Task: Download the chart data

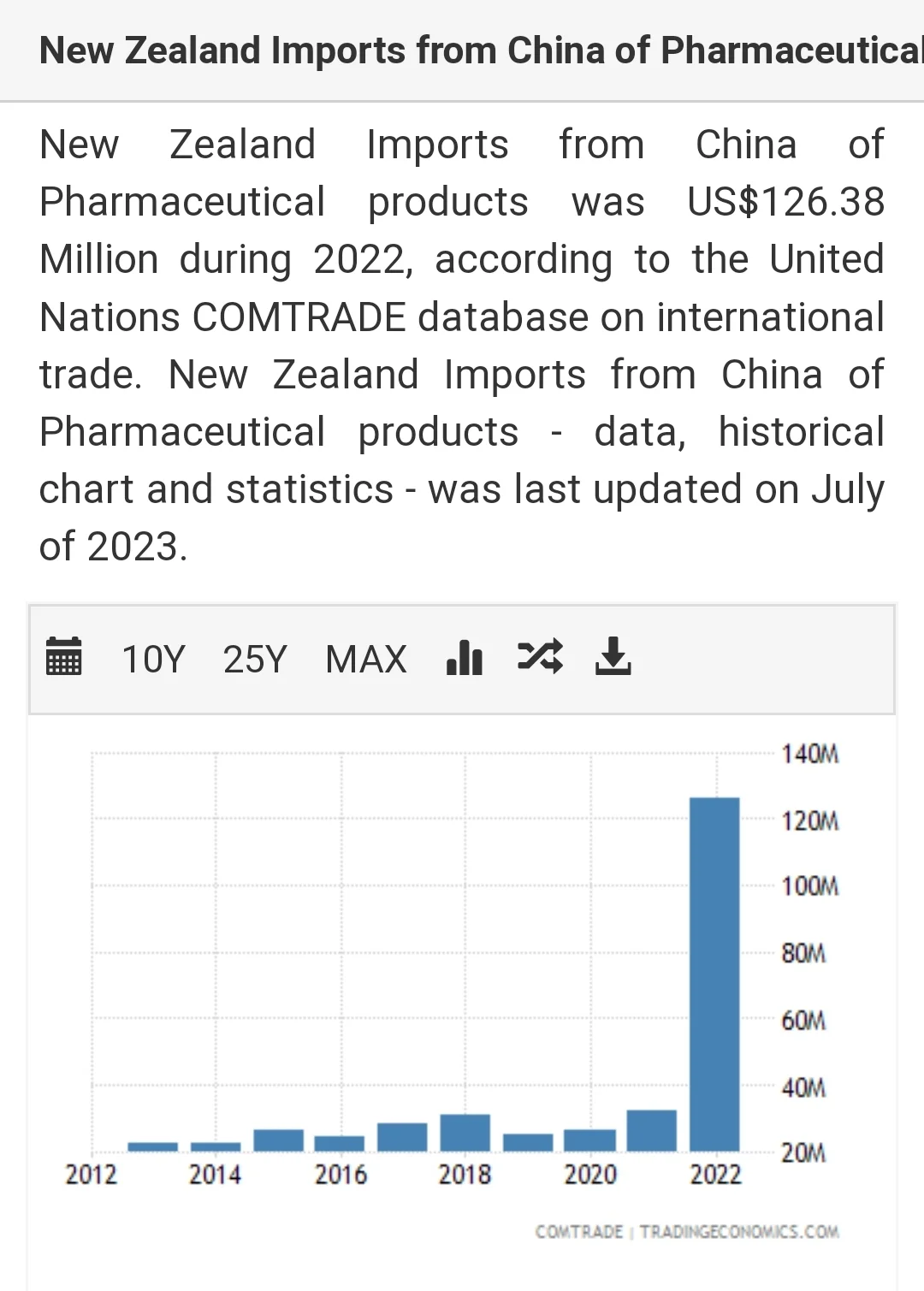Action: [x=613, y=656]
